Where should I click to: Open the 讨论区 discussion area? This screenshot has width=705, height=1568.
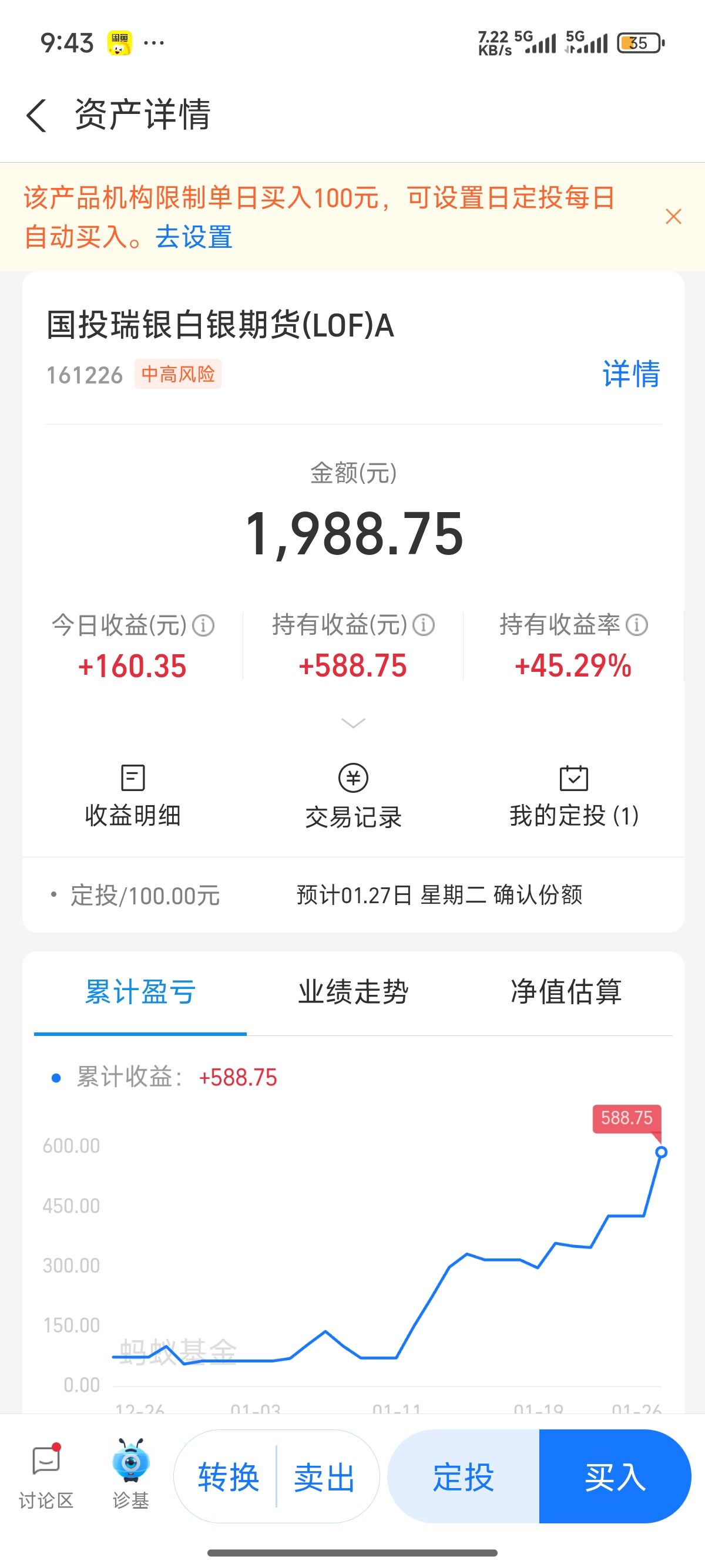[x=46, y=1475]
